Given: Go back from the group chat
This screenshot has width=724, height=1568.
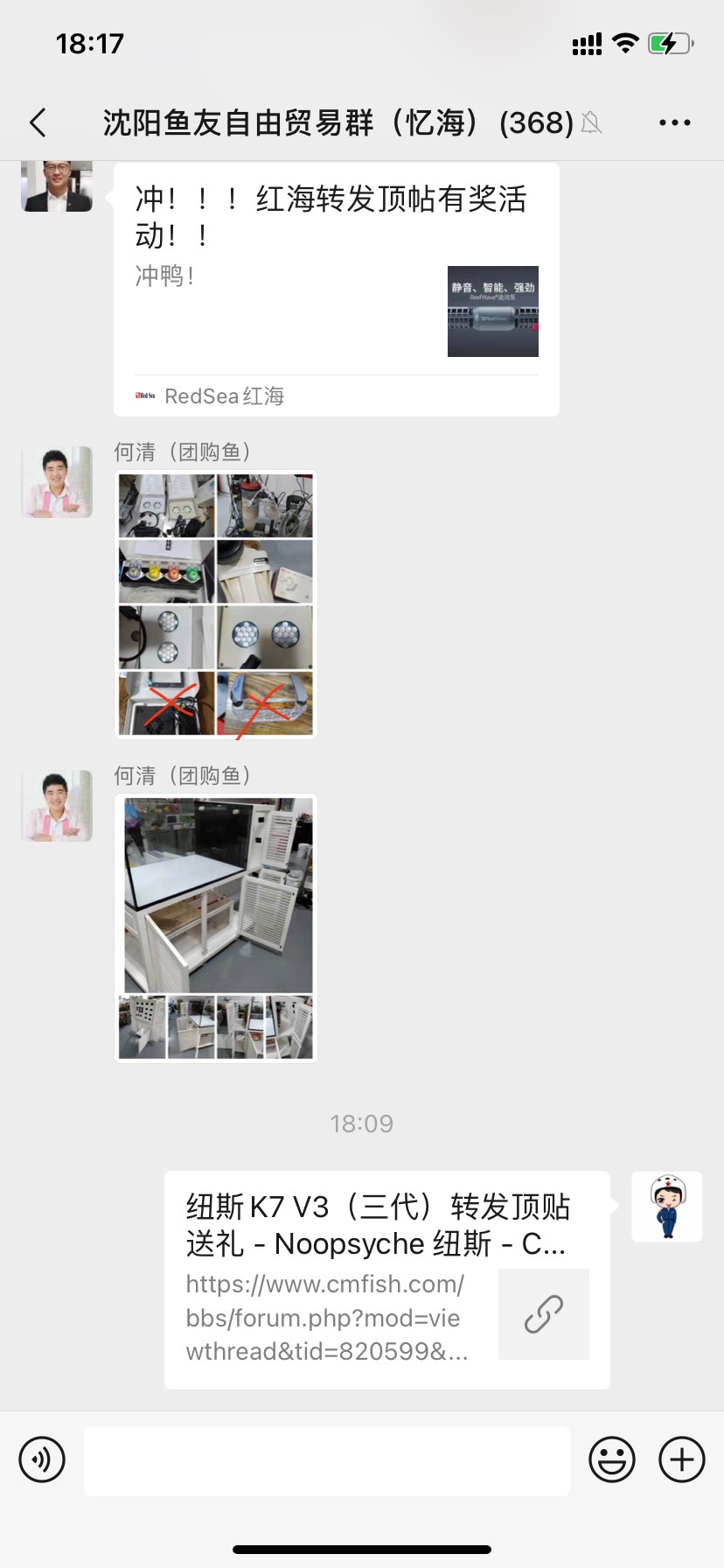Looking at the screenshot, I should click(38, 122).
